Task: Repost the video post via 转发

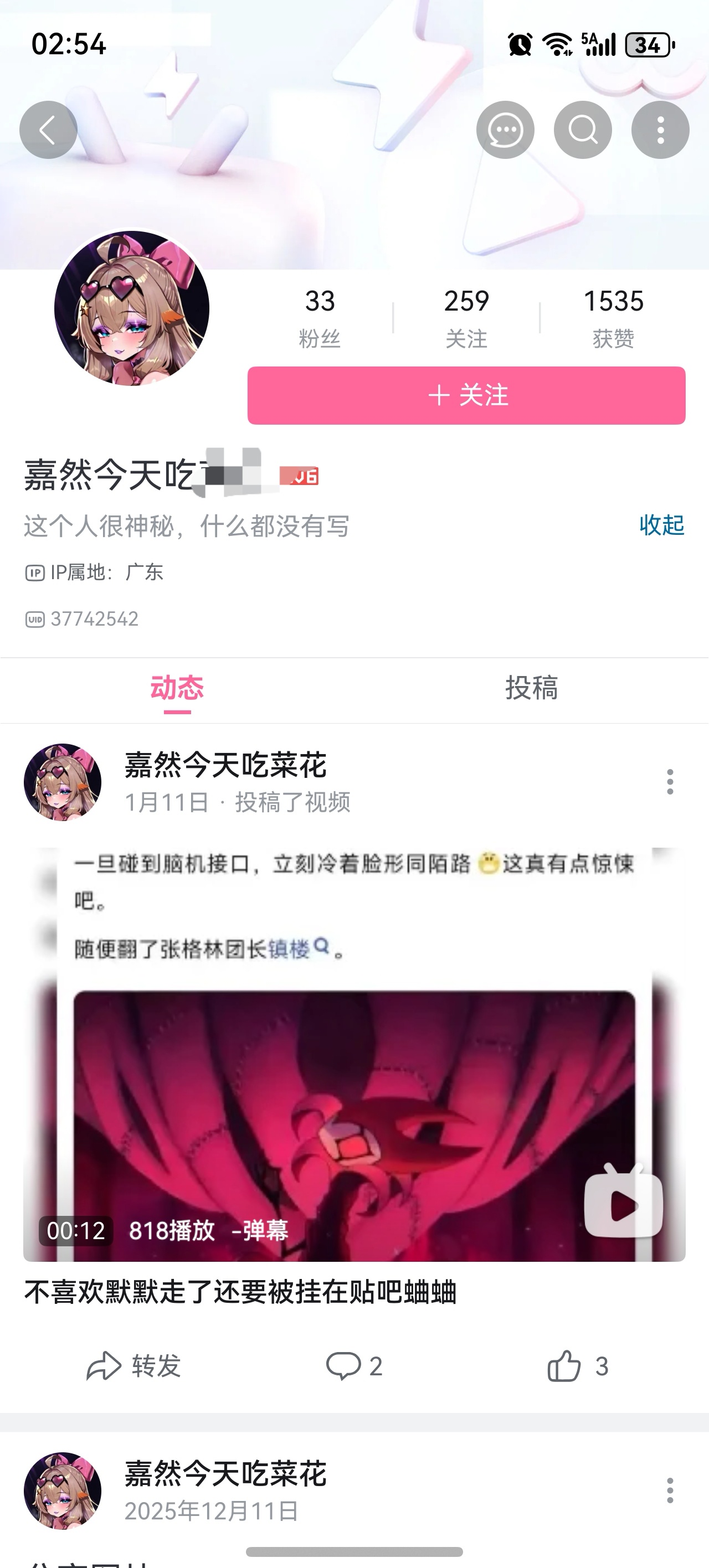Action: coord(135,1366)
